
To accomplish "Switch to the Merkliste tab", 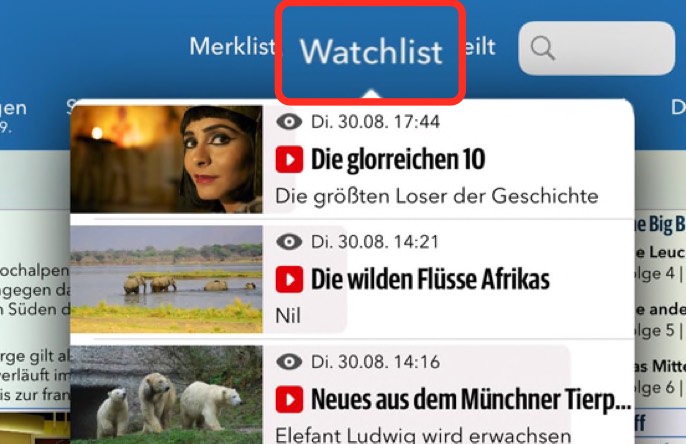I will [231, 47].
